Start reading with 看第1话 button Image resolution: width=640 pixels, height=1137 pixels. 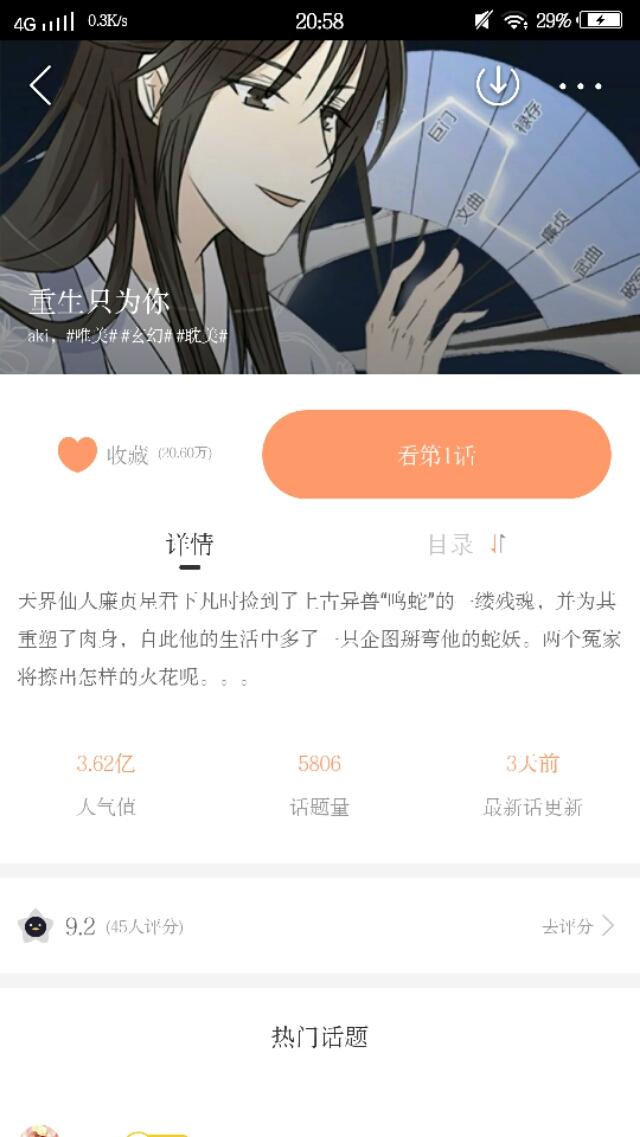(437, 455)
